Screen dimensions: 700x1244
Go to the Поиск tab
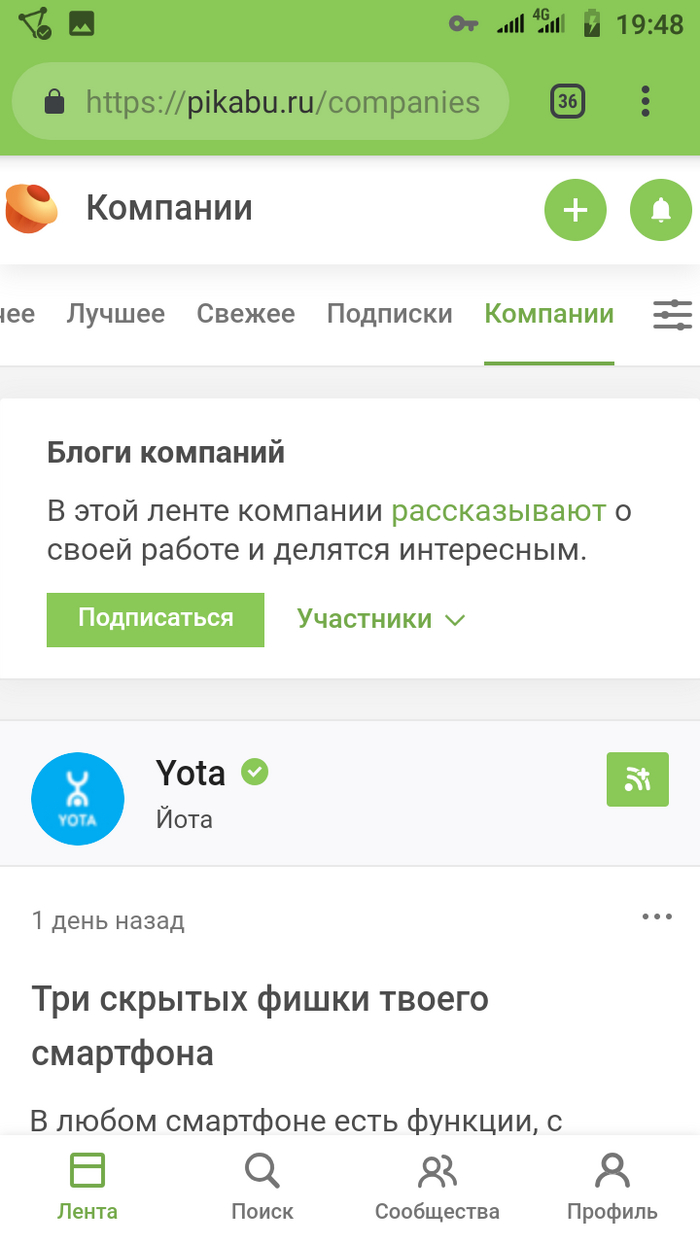(x=262, y=1187)
